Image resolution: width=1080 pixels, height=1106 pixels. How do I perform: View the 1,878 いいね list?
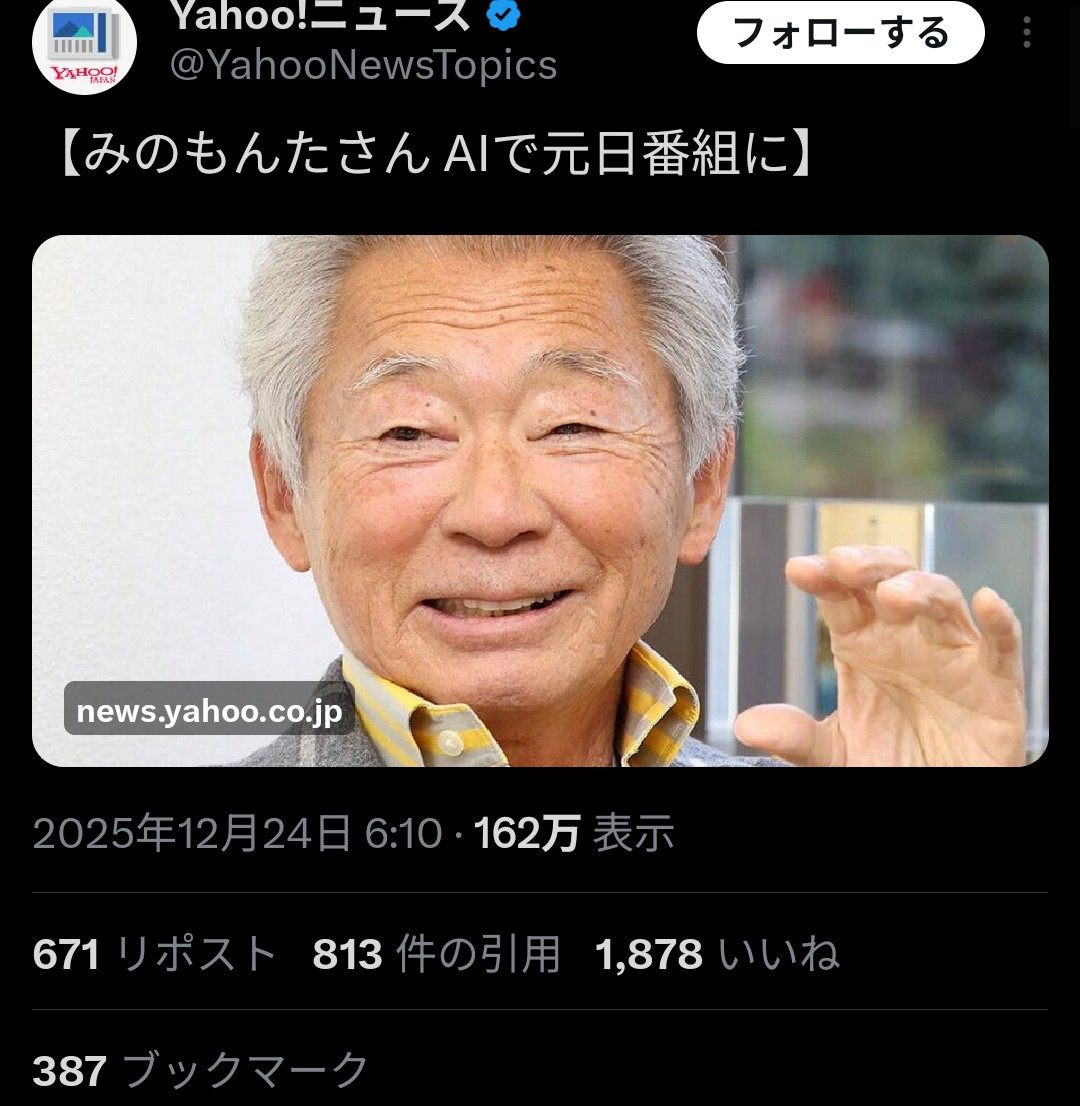pyautogui.click(x=716, y=954)
